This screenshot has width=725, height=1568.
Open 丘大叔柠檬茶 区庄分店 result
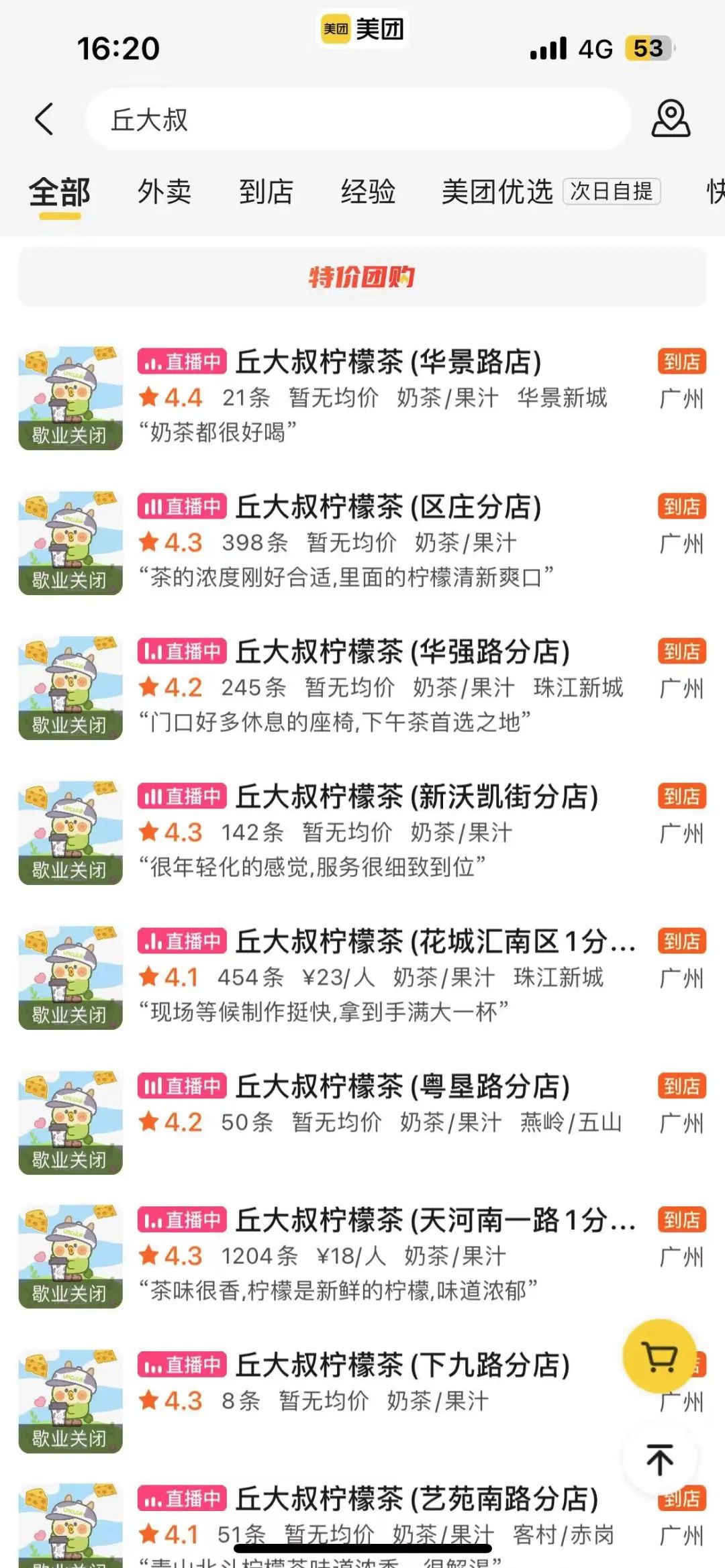[388, 508]
